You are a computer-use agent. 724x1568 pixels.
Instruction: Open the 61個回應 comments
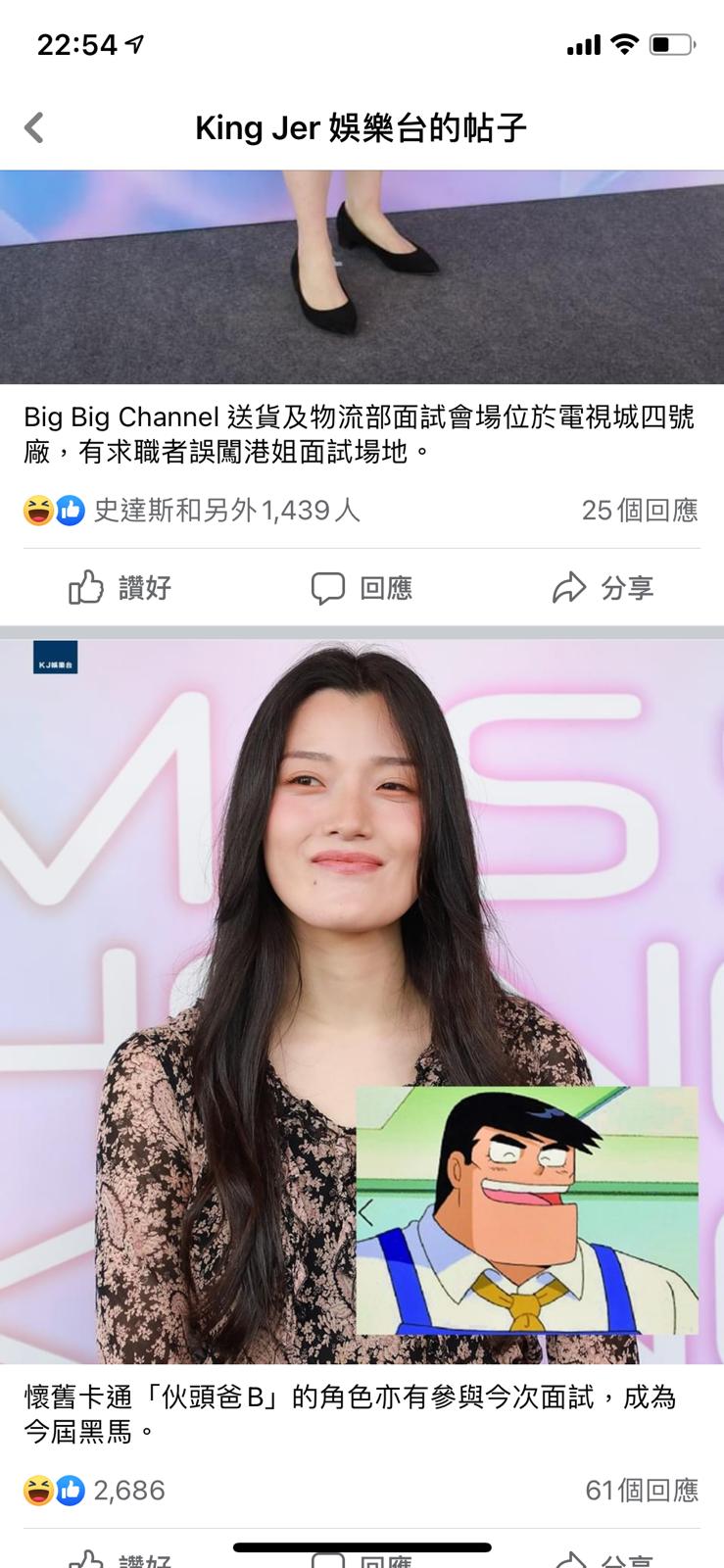[641, 1491]
